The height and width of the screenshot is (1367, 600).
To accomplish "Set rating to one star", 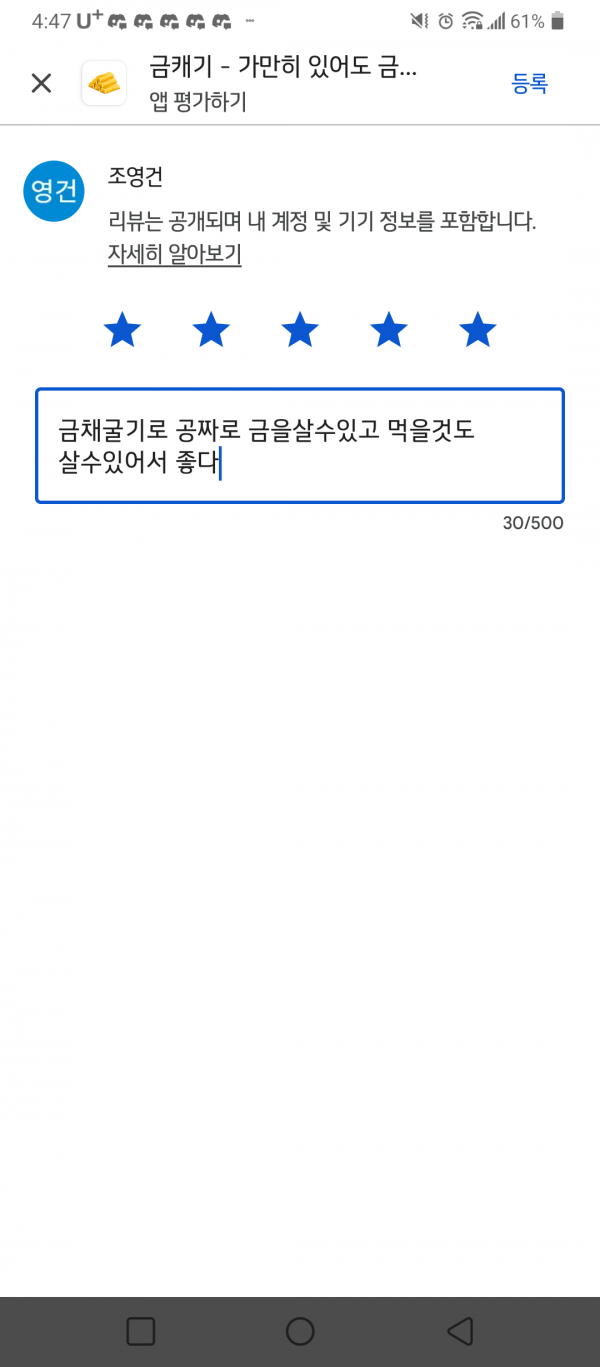I will pyautogui.click(x=122, y=329).
